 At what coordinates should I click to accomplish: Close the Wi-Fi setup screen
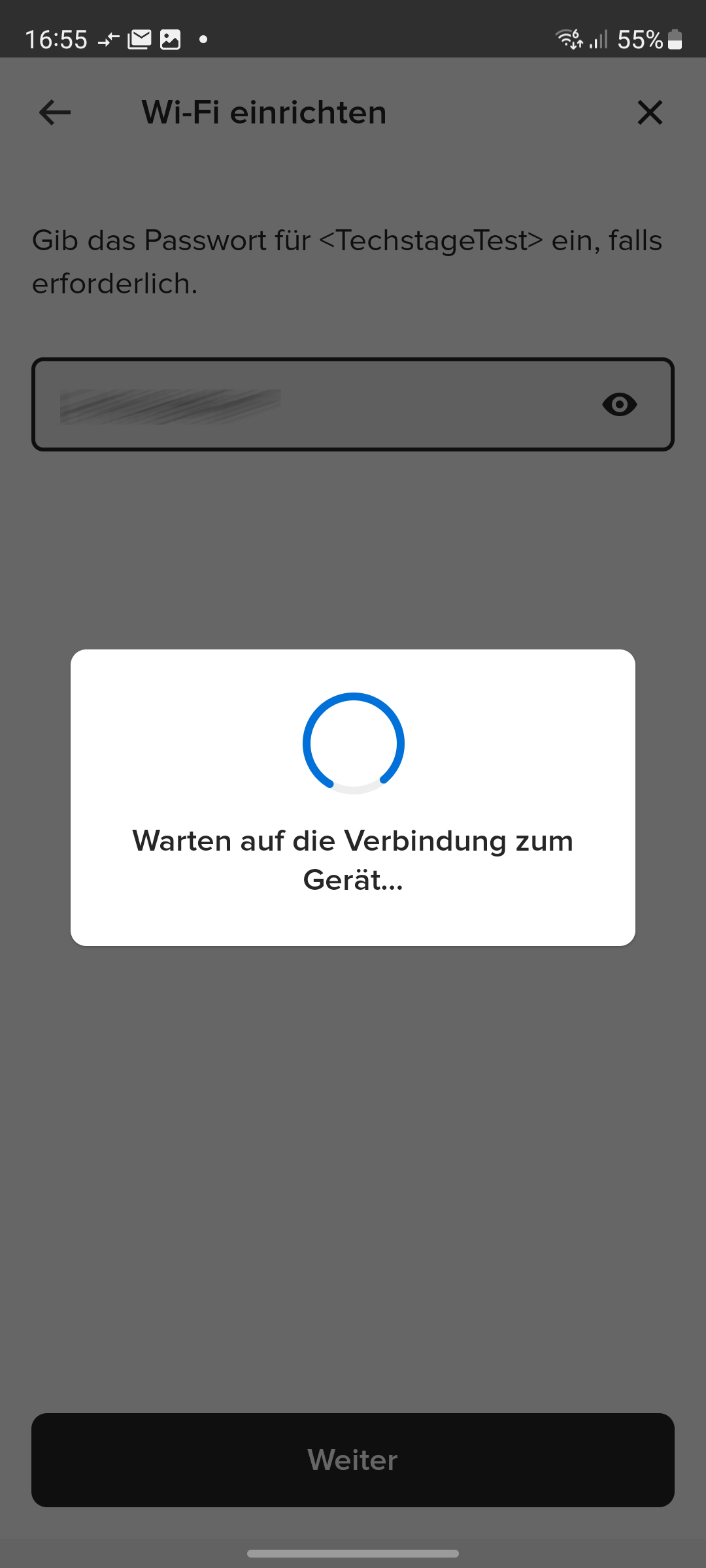[x=650, y=112]
